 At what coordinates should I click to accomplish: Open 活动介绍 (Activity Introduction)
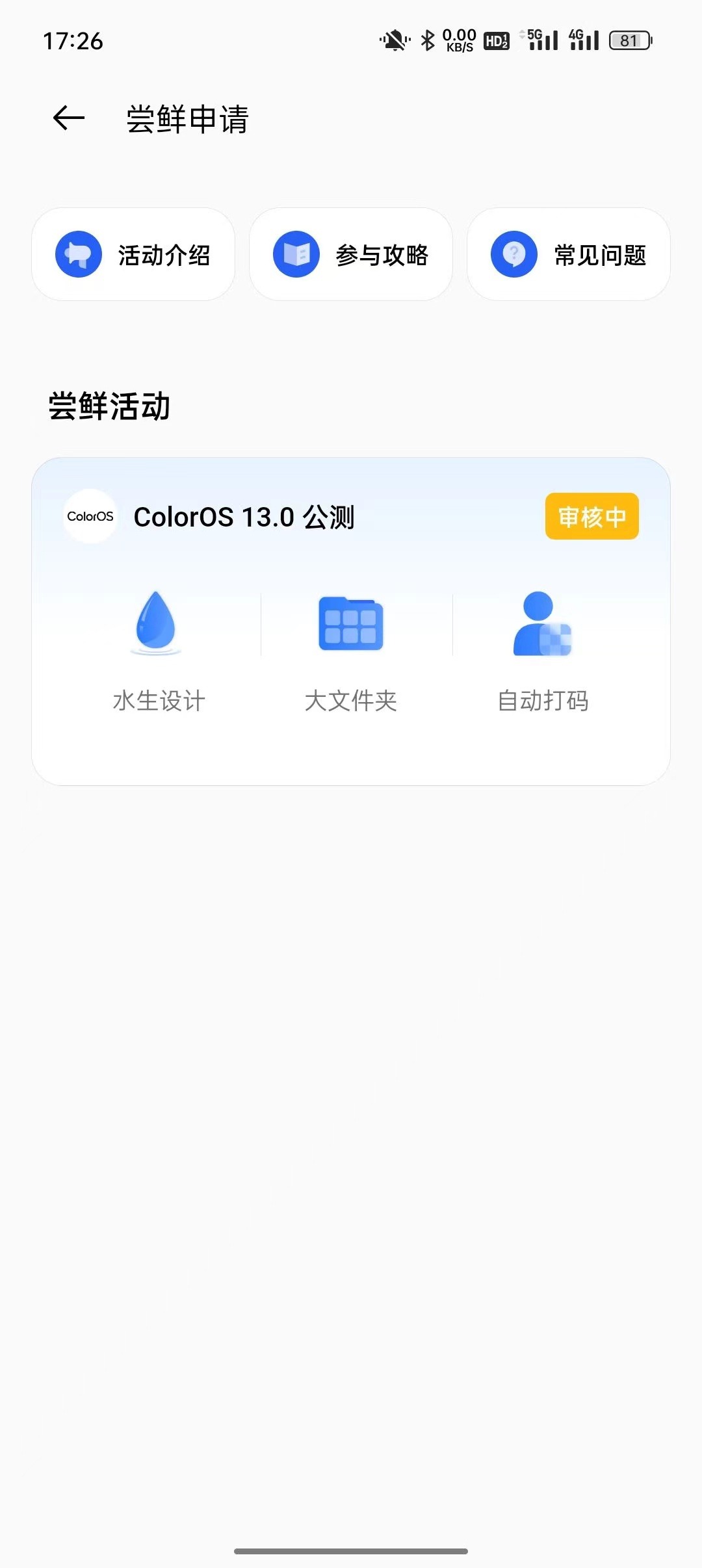133,254
